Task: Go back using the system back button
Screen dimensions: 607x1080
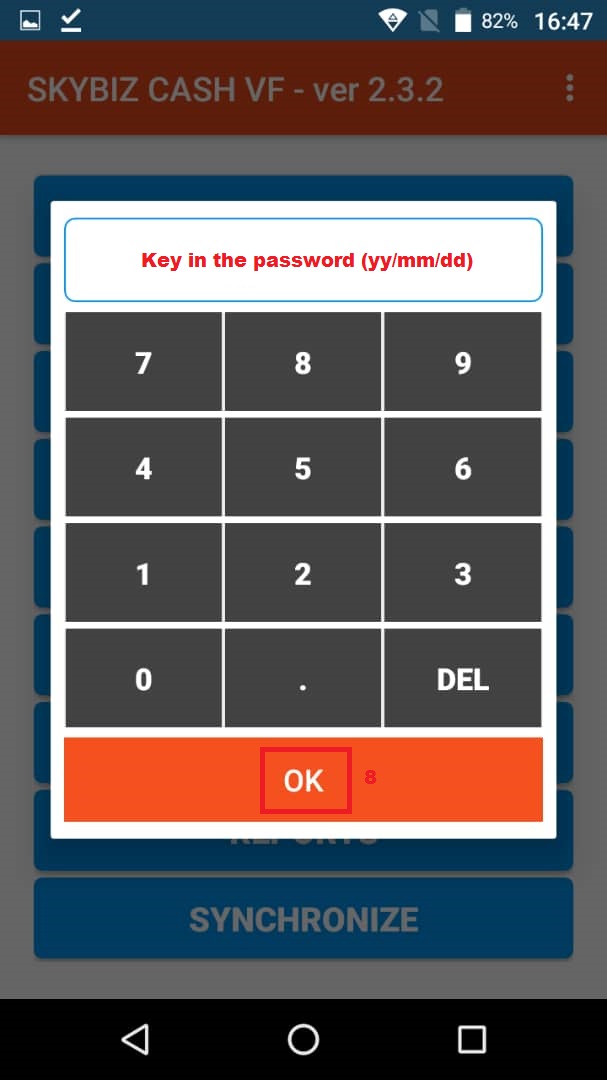Action: tap(135, 1039)
